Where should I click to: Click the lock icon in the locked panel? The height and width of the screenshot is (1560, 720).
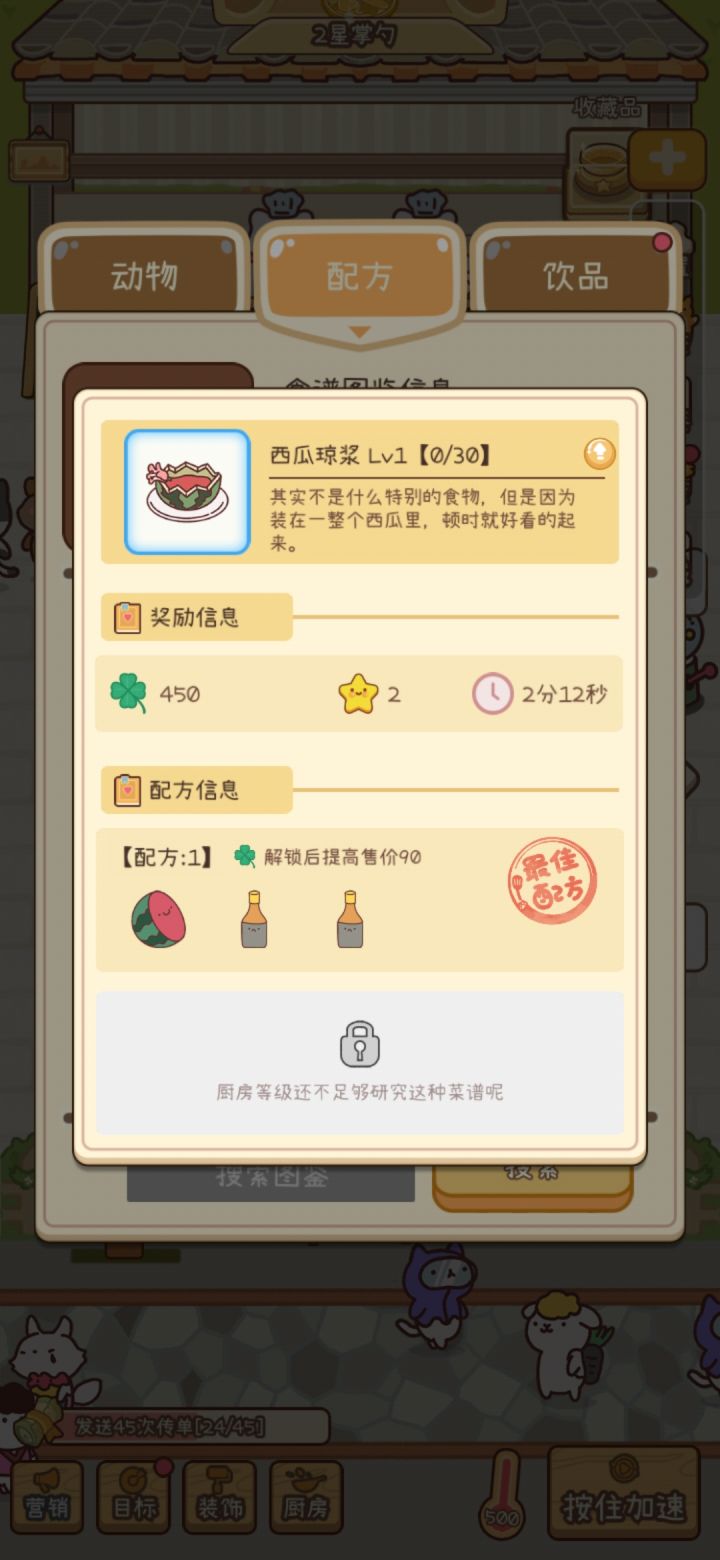pos(359,1043)
